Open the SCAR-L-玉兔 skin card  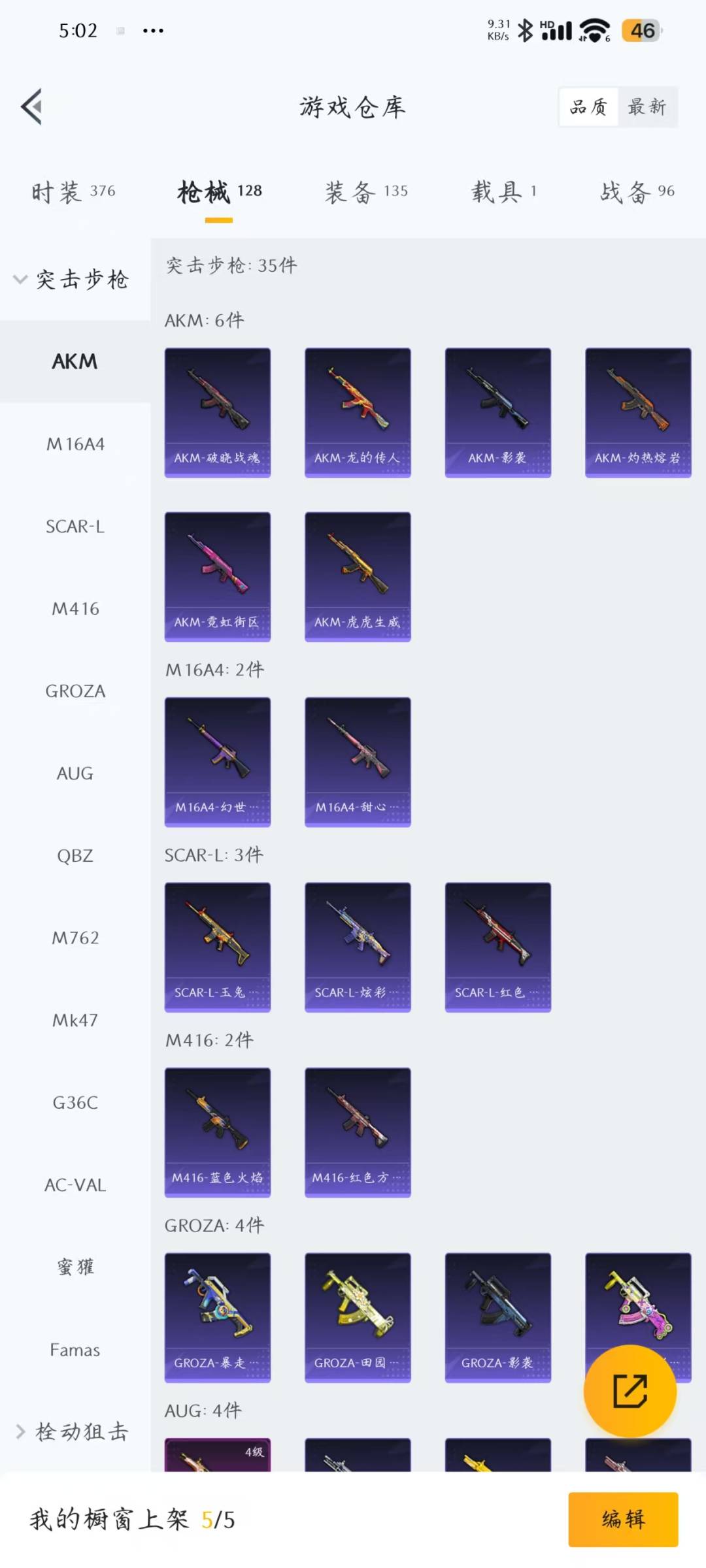pyautogui.click(x=218, y=947)
